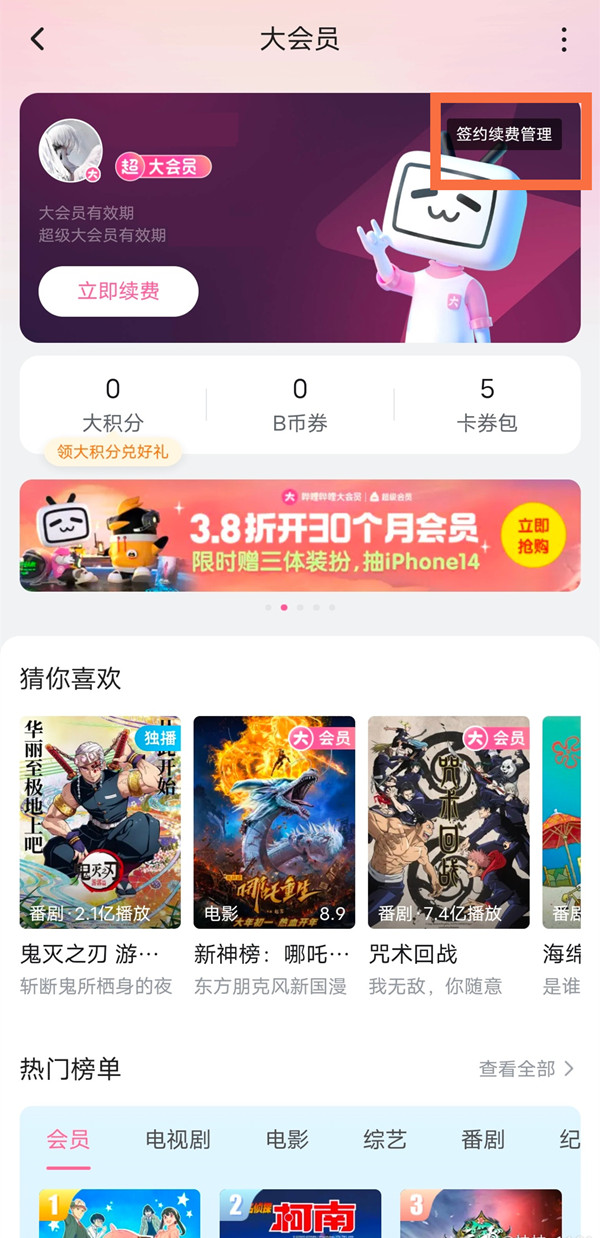This screenshot has height=1238, width=600.
Task: Switch to the 电影 tab
Action: coord(287,1139)
